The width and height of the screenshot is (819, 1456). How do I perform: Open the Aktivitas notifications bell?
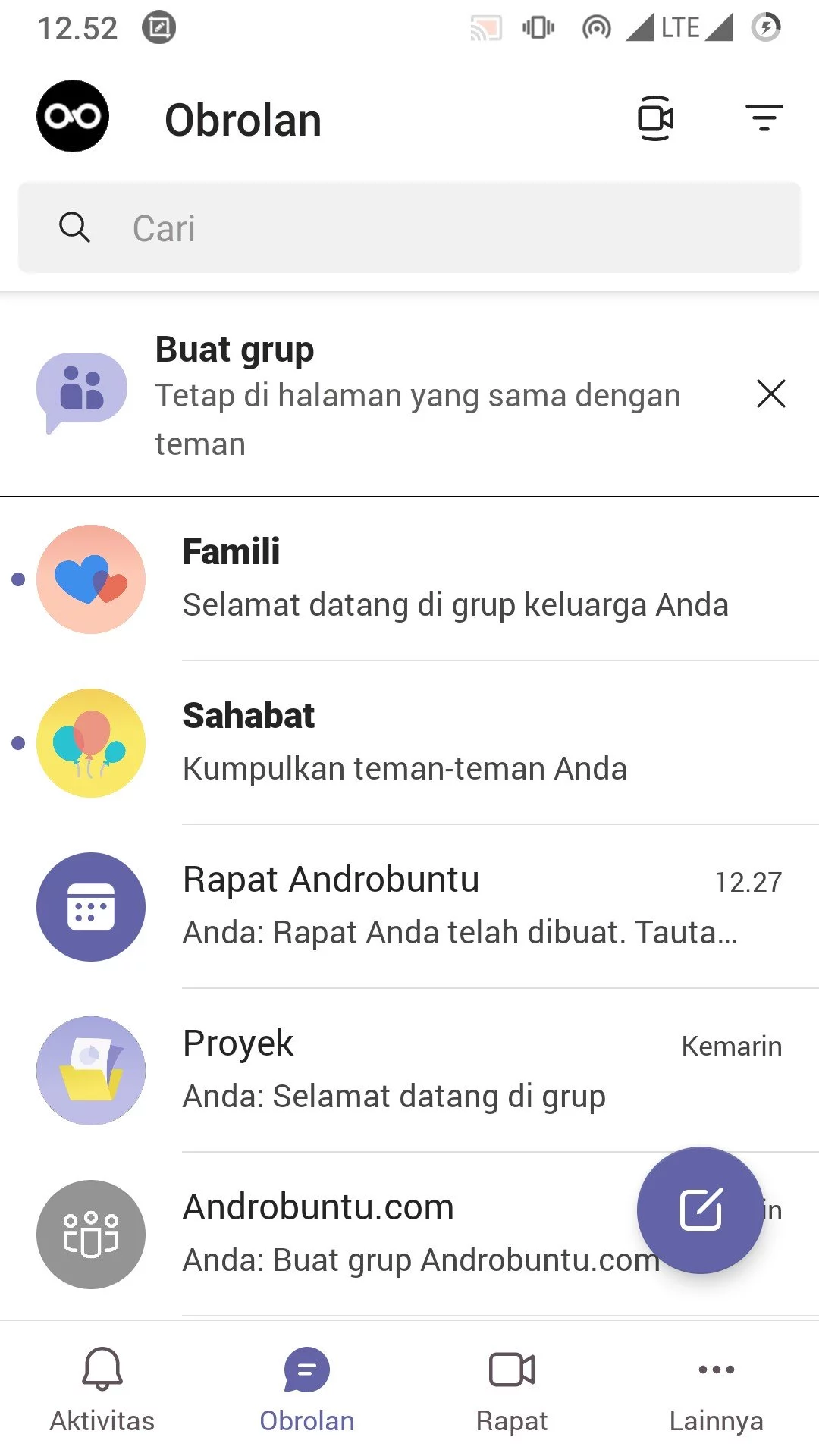click(102, 1370)
